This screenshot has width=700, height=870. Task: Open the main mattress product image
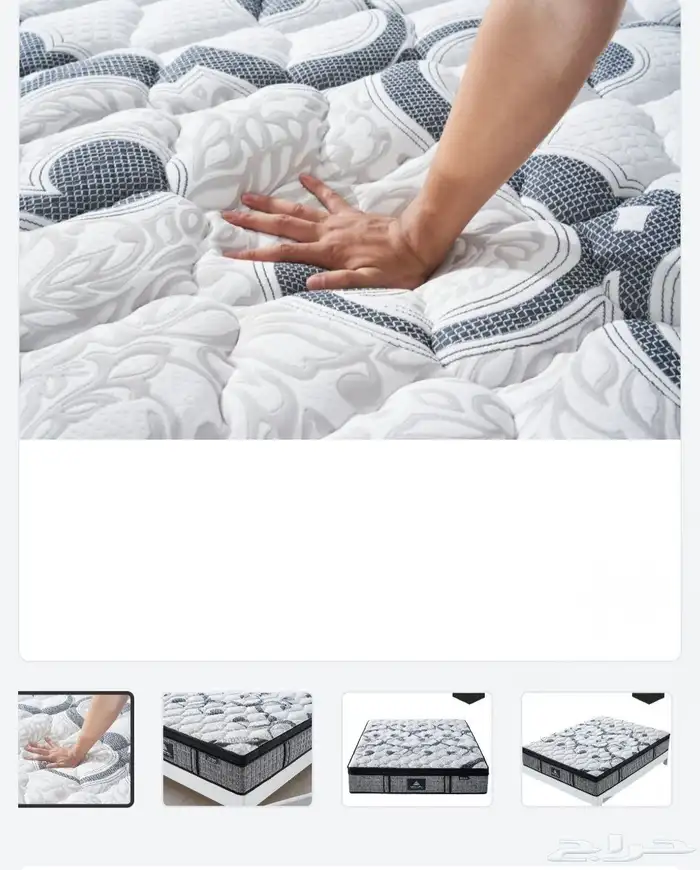click(x=350, y=220)
